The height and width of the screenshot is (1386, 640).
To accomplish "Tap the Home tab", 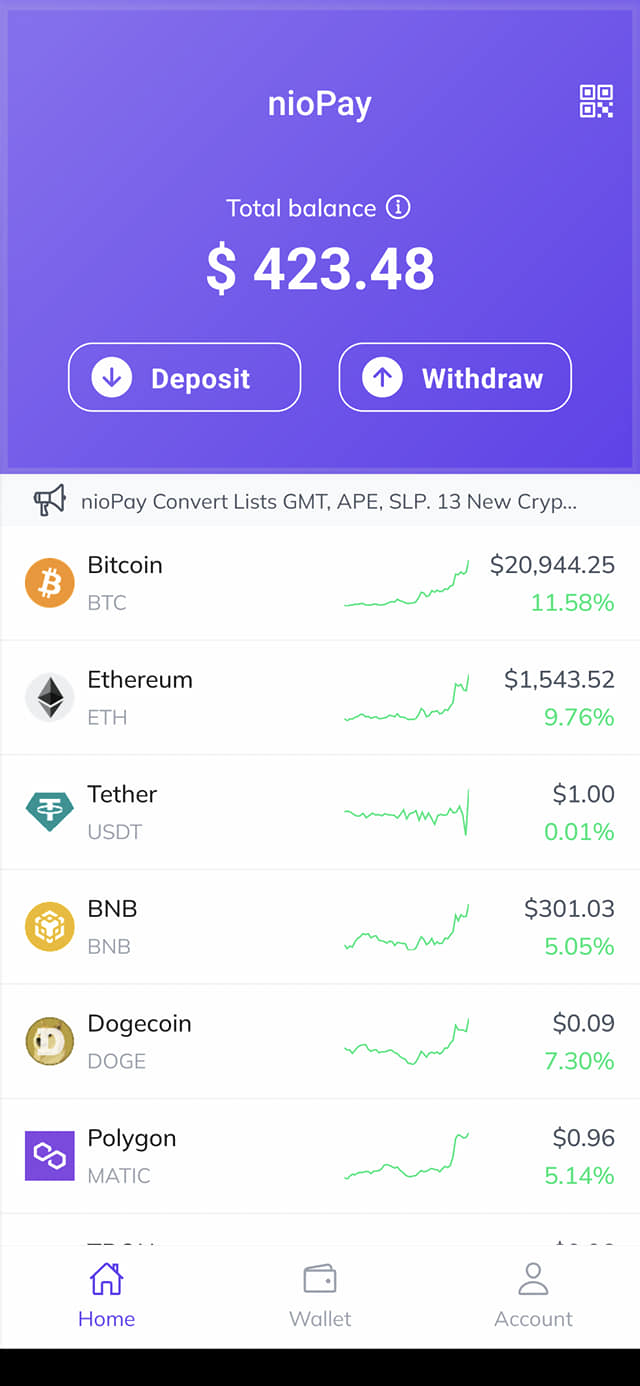I will coord(106,1296).
